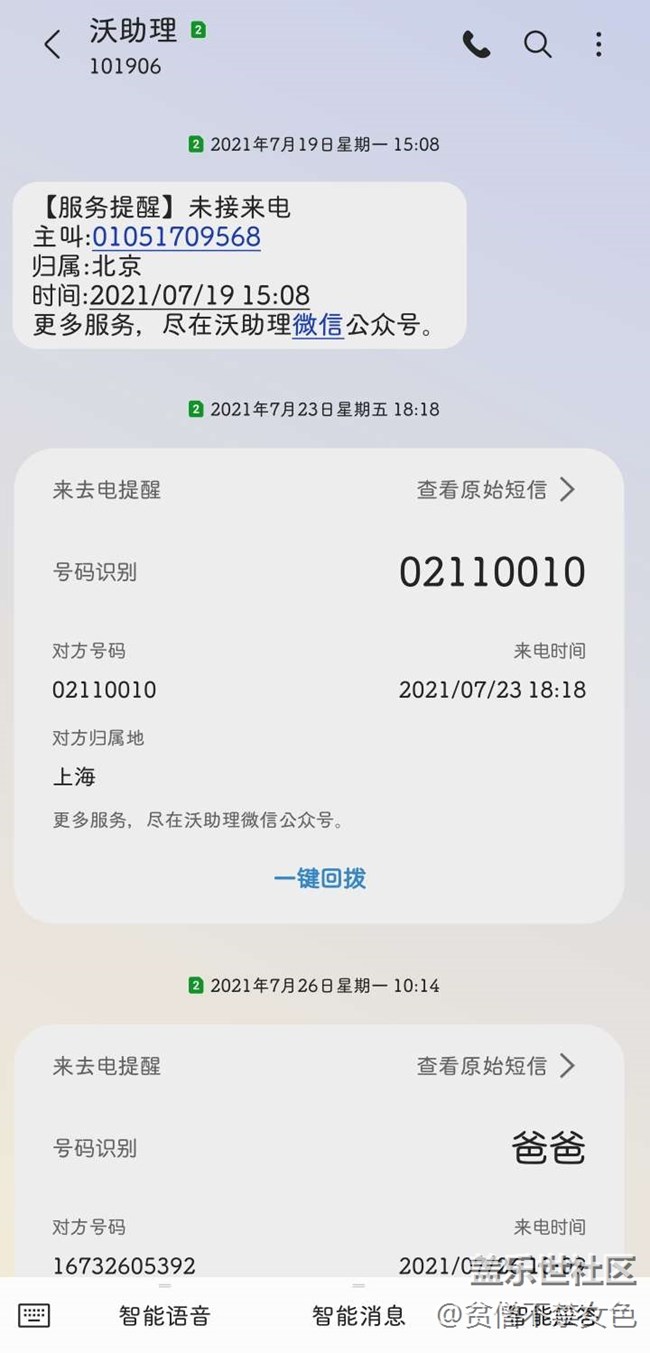Tap phone number 01051709568 link
Image resolution: width=650 pixels, height=1353 pixels.
point(176,237)
